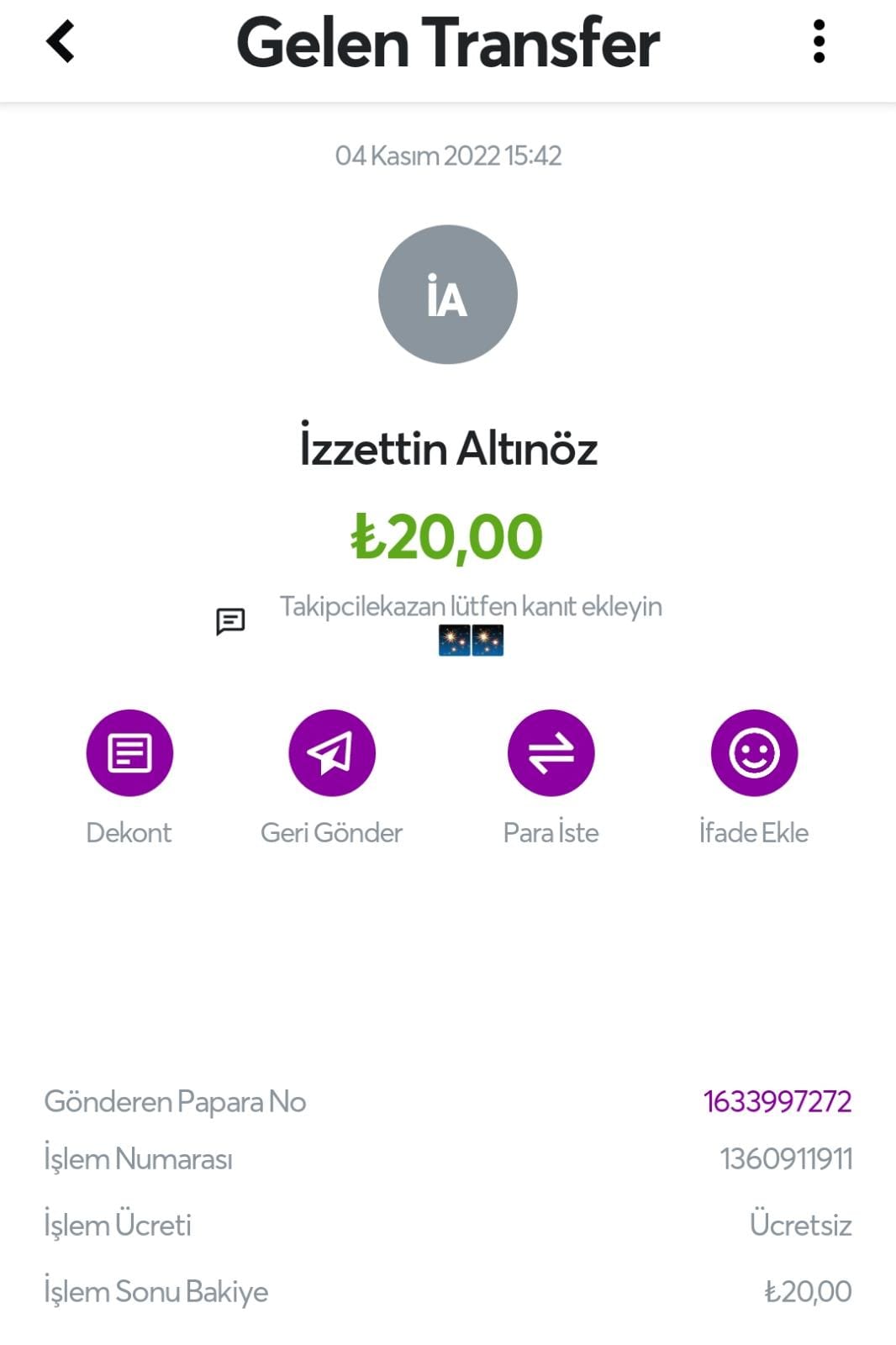896x1345 pixels.
Task: View the Dekont receipt
Action: [129, 753]
